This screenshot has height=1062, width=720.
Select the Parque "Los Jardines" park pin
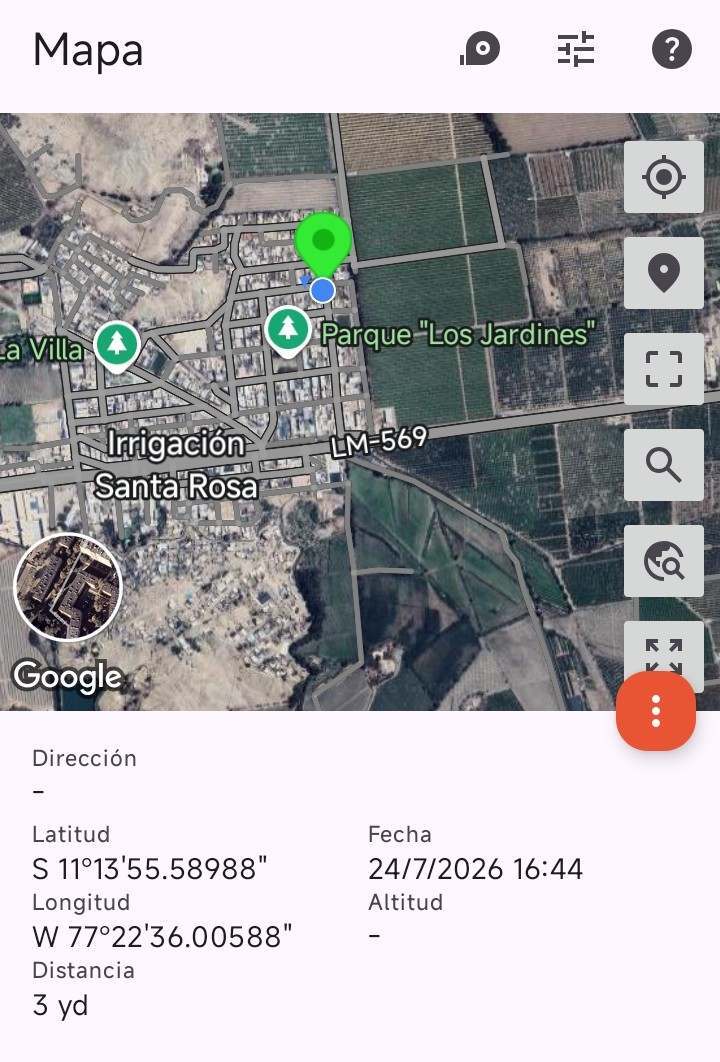pos(288,332)
